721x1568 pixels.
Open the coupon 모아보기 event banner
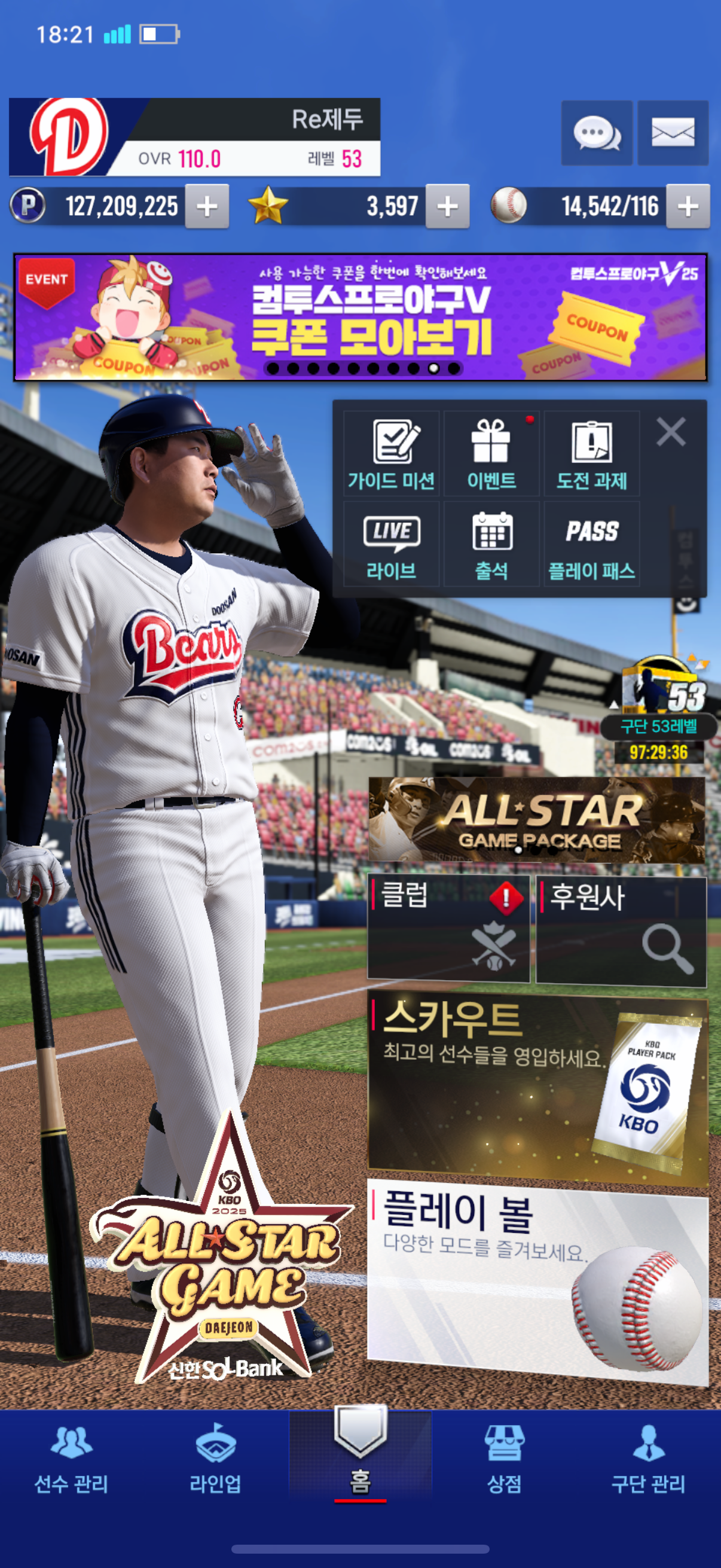click(360, 317)
